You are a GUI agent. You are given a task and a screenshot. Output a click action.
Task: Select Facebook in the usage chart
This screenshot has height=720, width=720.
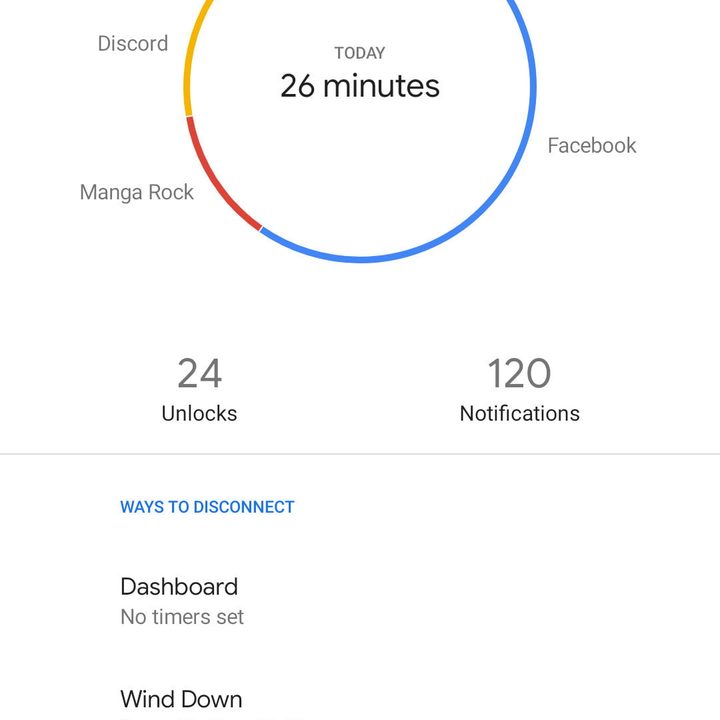tap(591, 146)
